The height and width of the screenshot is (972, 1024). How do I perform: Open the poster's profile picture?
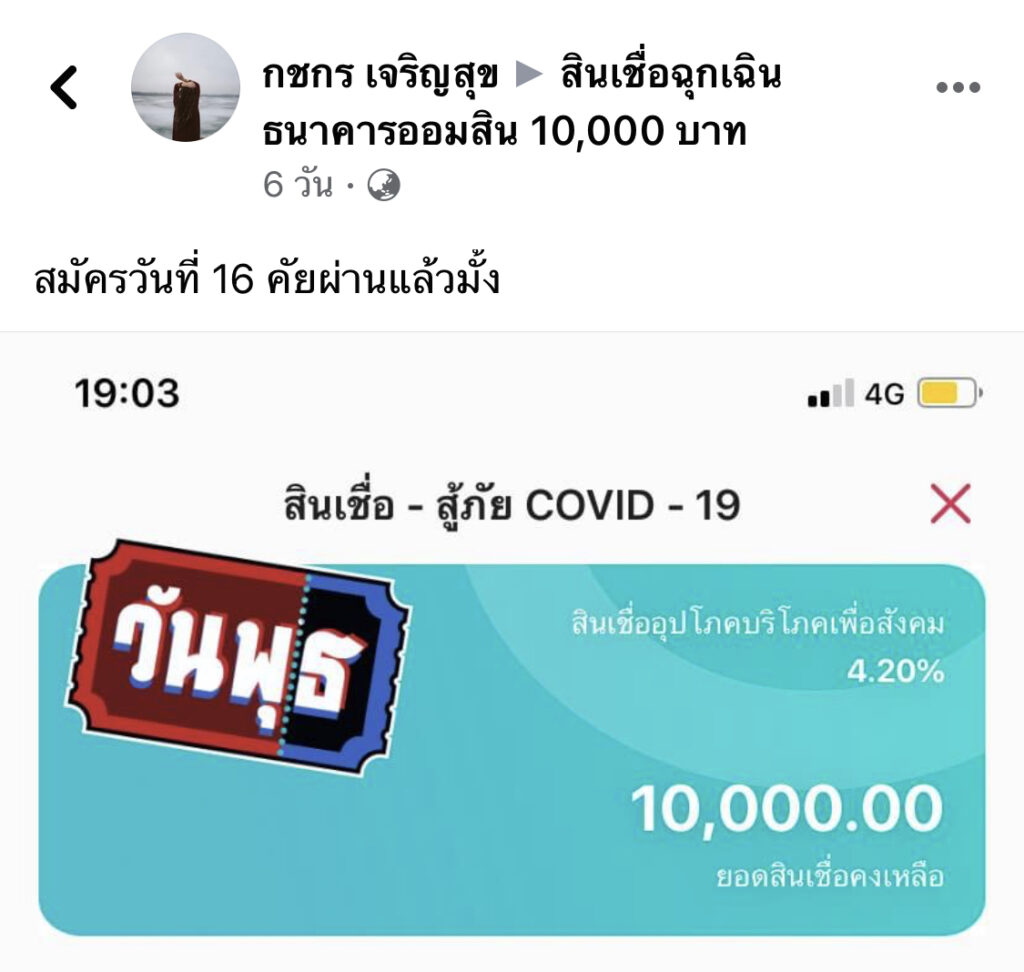coord(185,88)
